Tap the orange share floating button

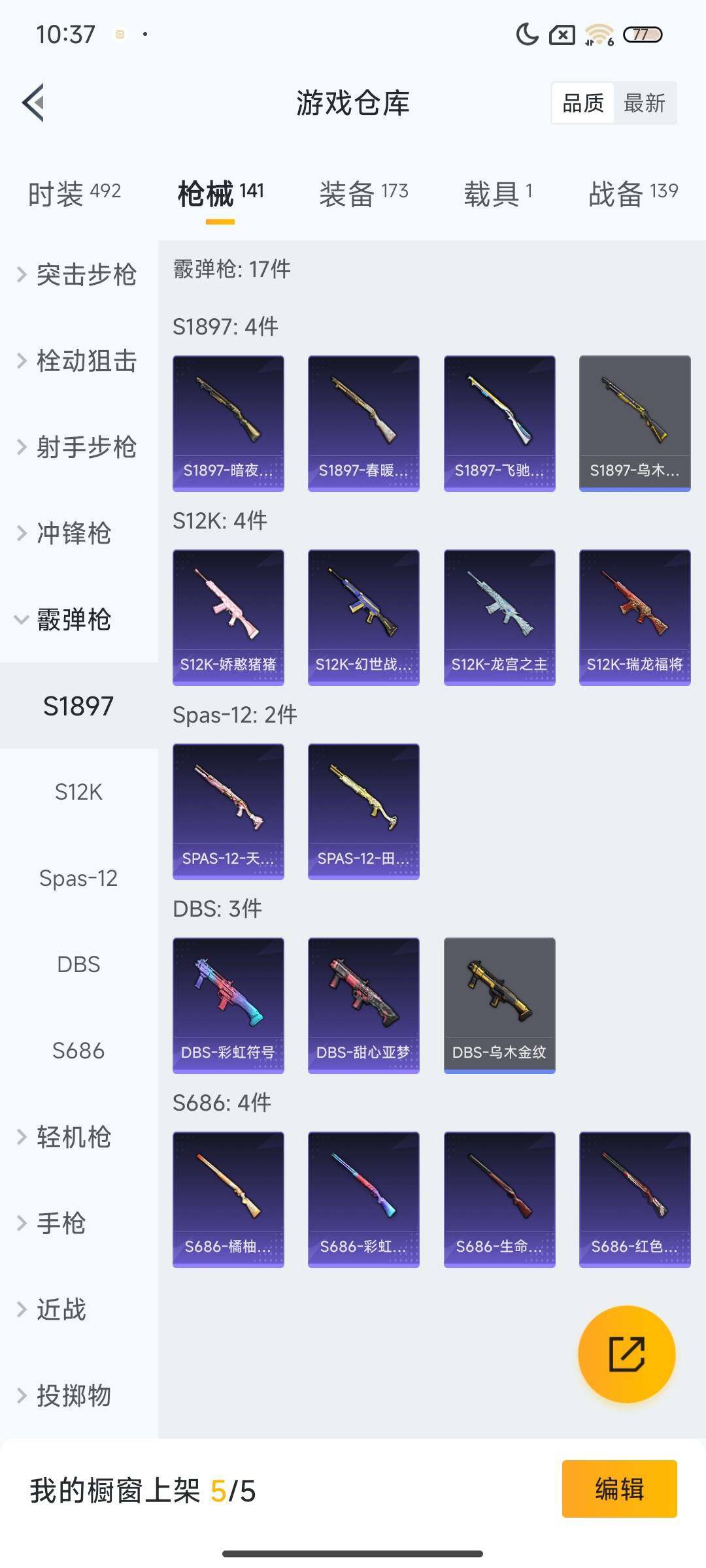click(x=626, y=1354)
